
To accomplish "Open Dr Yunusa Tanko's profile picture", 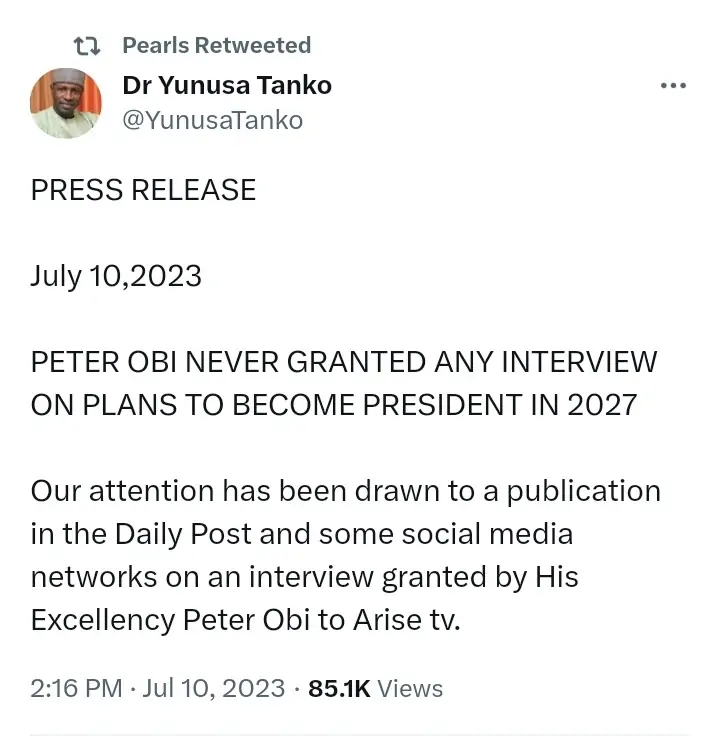I will coord(66,103).
